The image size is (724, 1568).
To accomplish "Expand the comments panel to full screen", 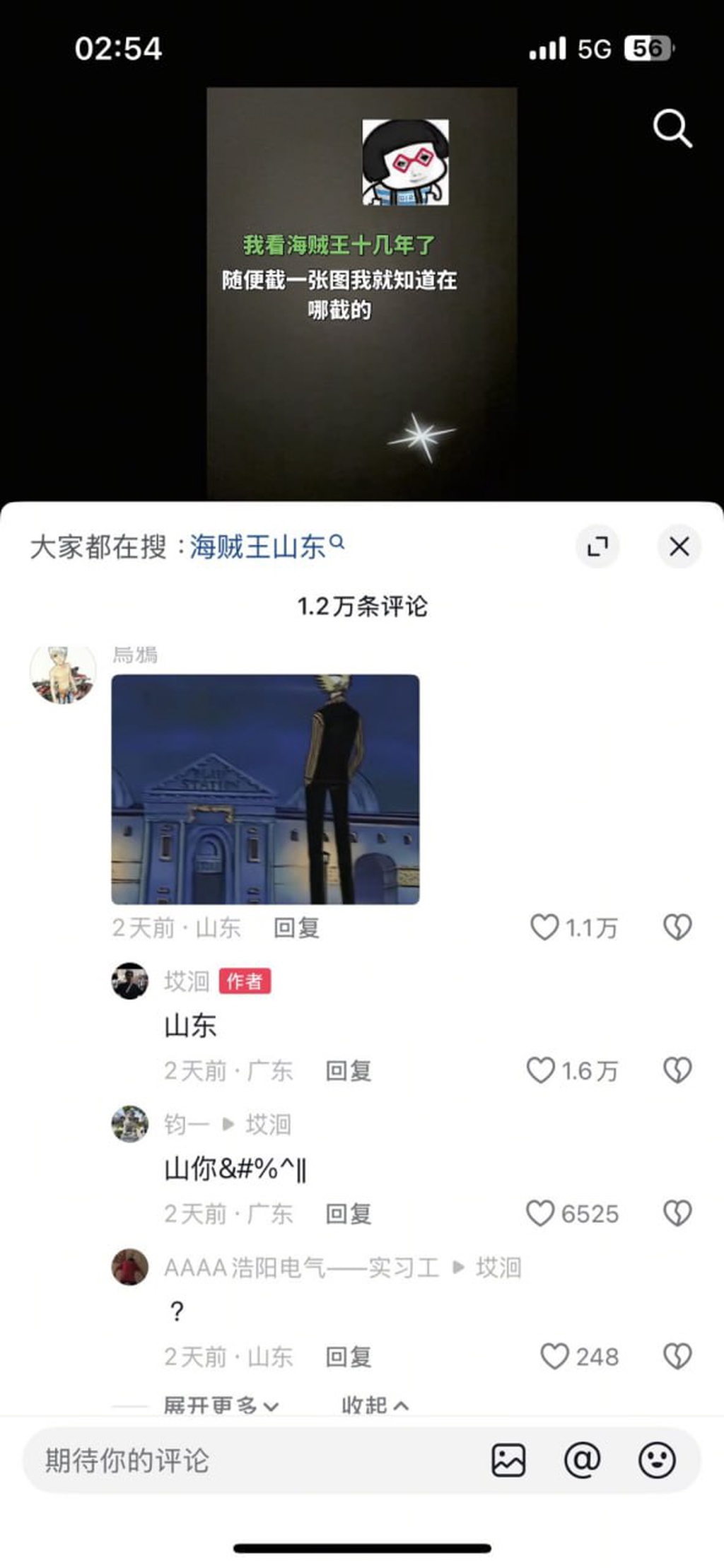I will [x=597, y=546].
